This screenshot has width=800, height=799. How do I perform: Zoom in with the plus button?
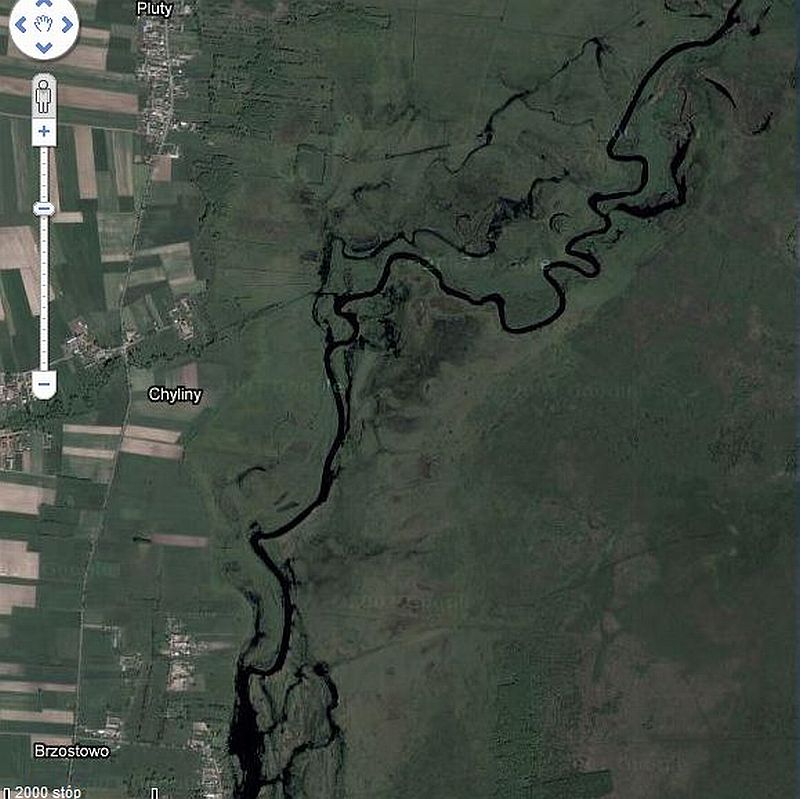pyautogui.click(x=43, y=132)
